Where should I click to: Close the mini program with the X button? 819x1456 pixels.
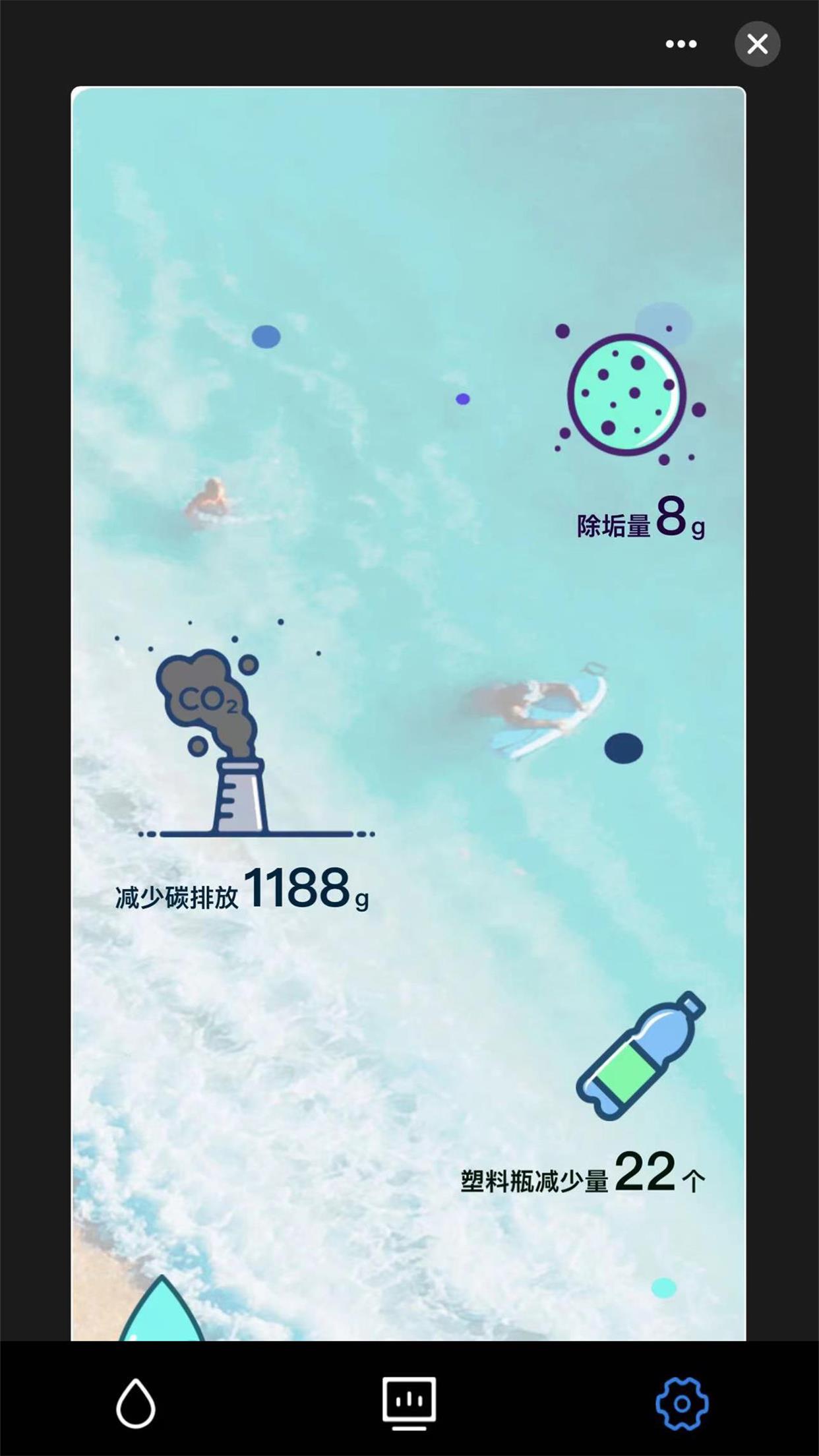(x=757, y=44)
